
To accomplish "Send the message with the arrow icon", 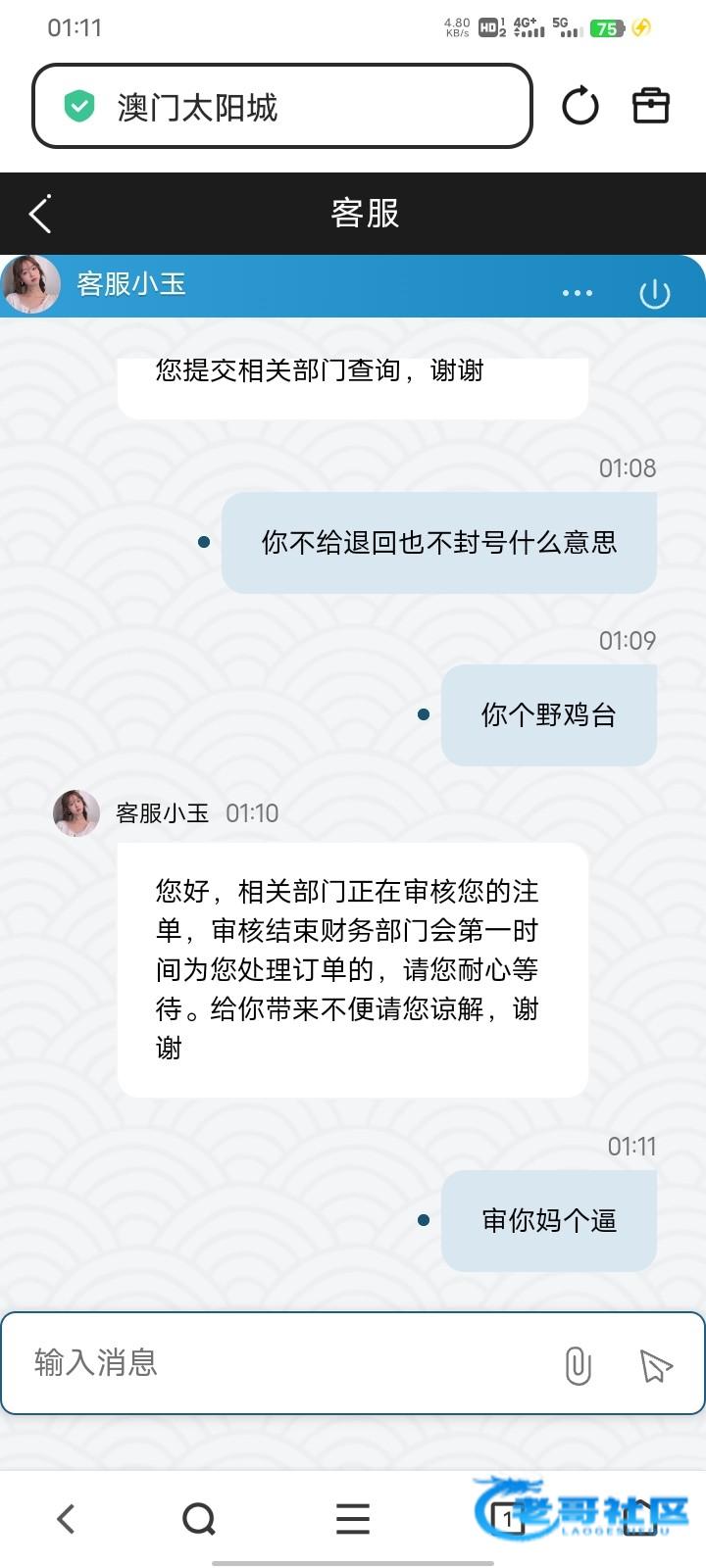I will [655, 1364].
